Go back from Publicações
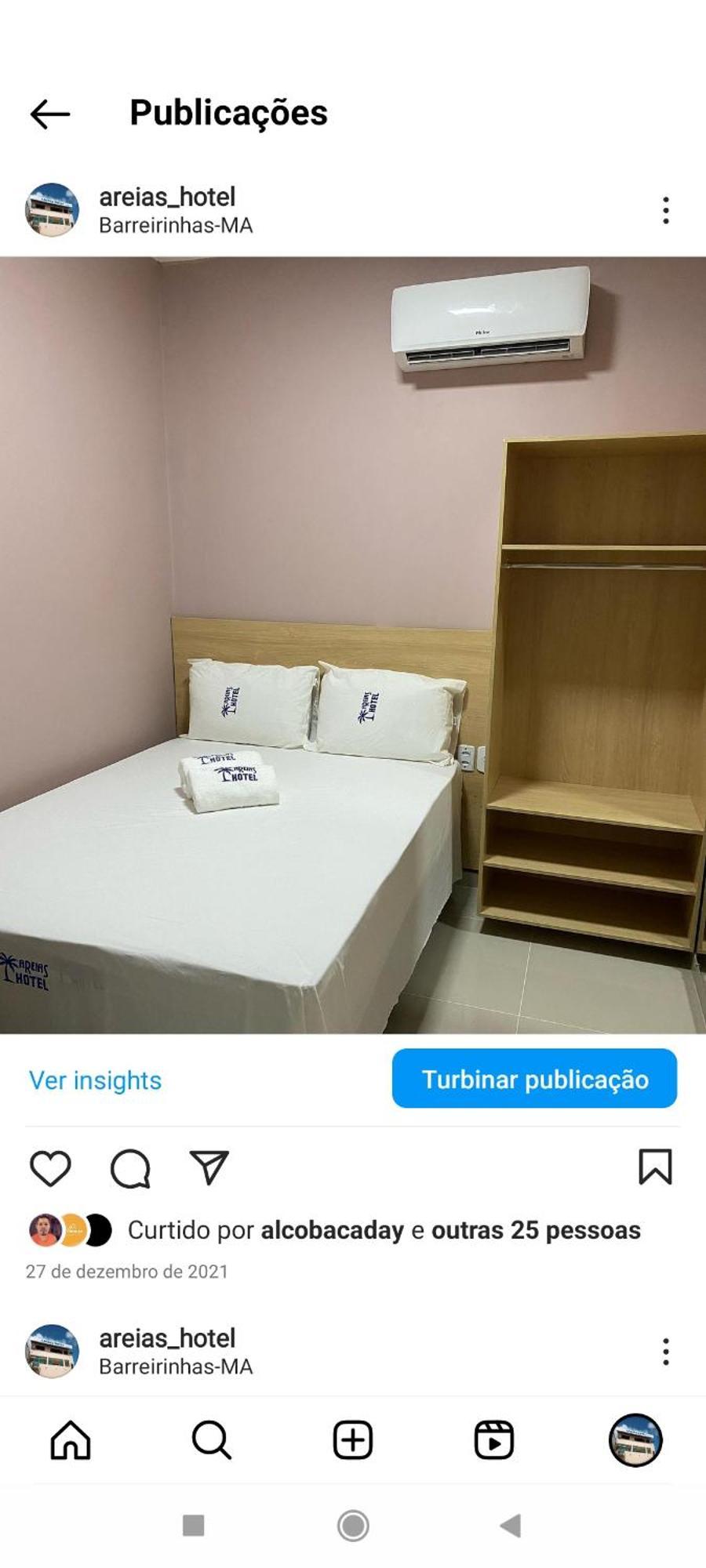 click(x=50, y=114)
